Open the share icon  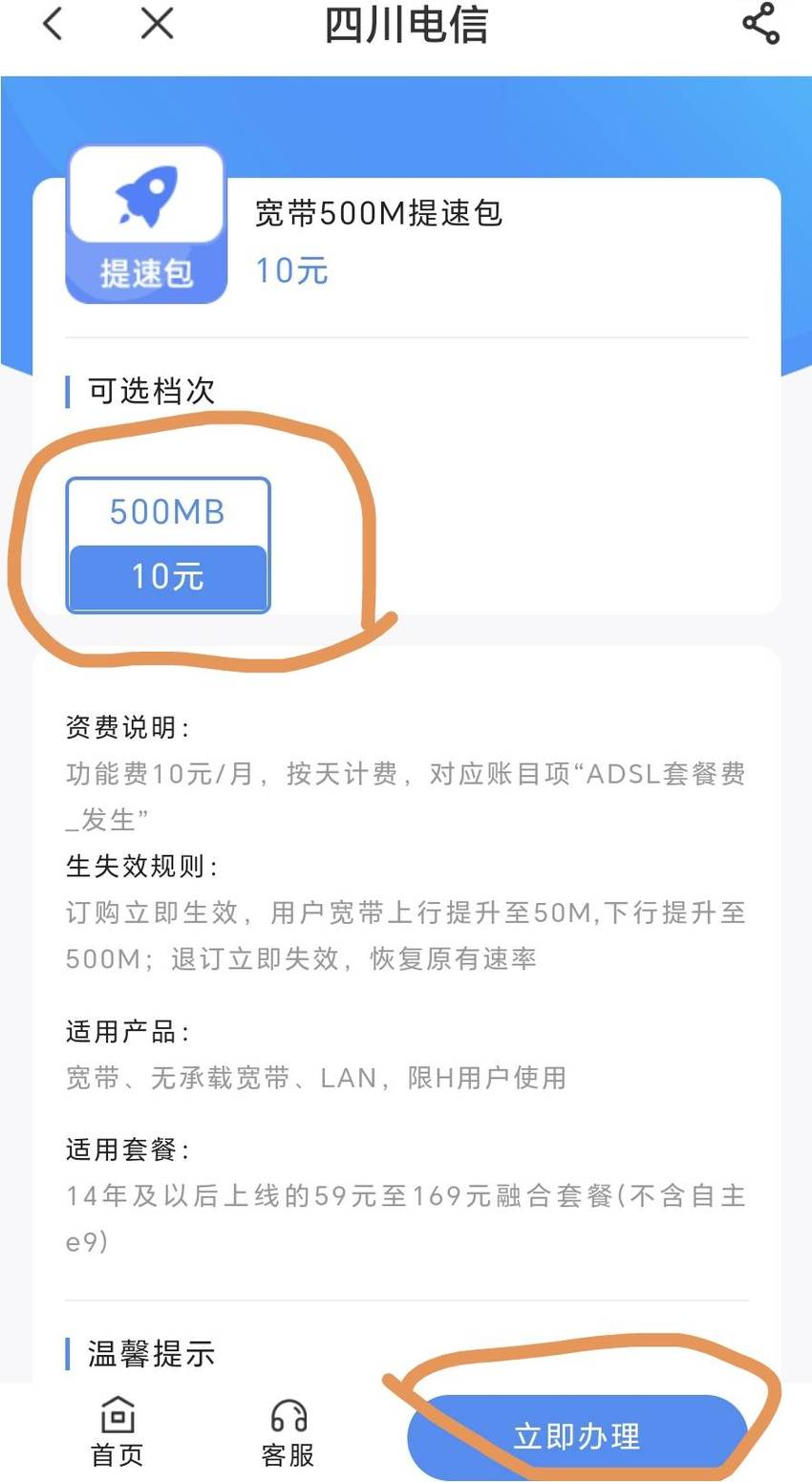pos(760,24)
